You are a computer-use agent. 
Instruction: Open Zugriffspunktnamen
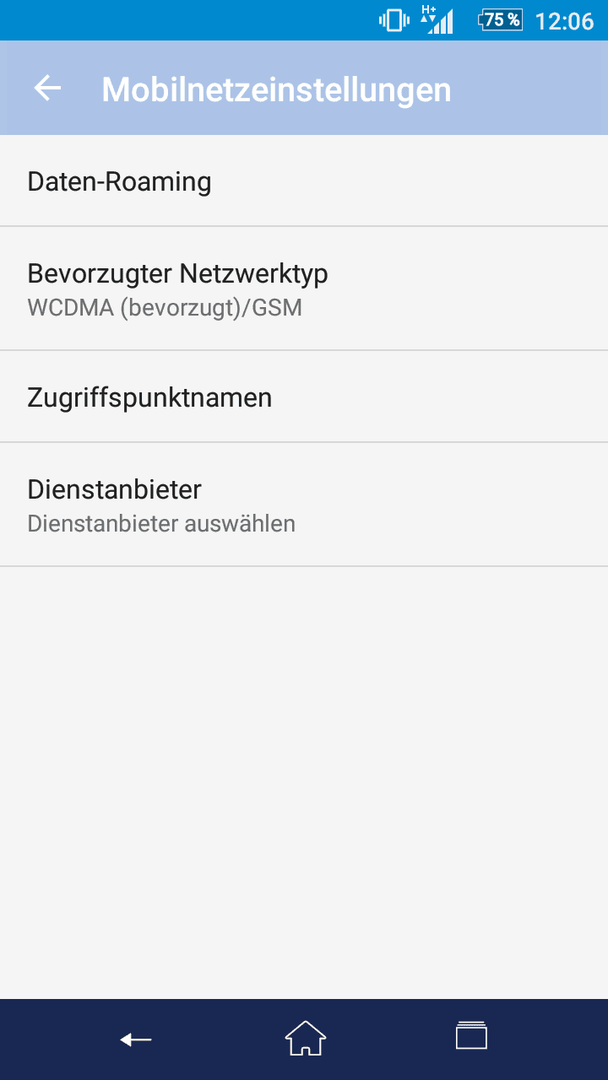pos(304,397)
